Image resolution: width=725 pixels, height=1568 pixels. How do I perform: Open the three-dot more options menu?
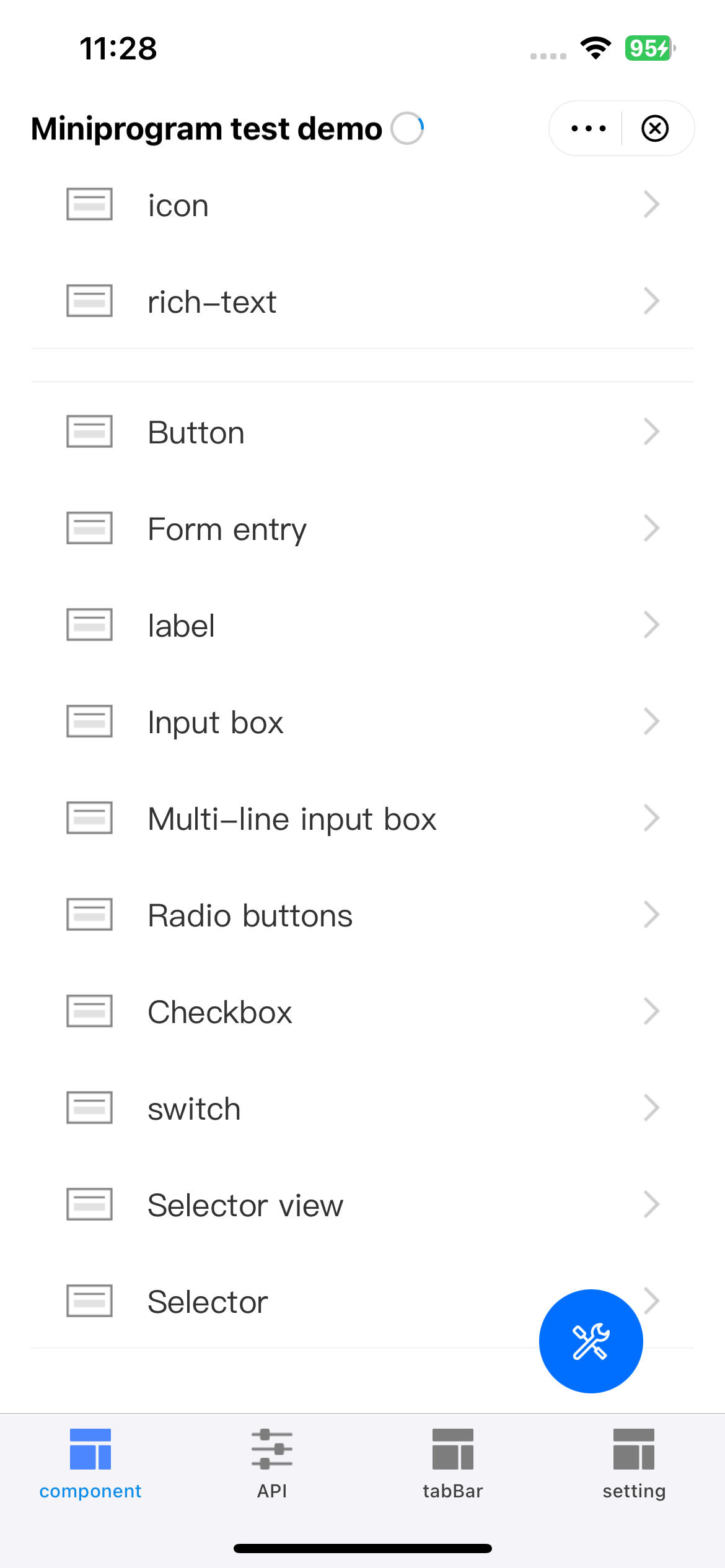click(588, 129)
